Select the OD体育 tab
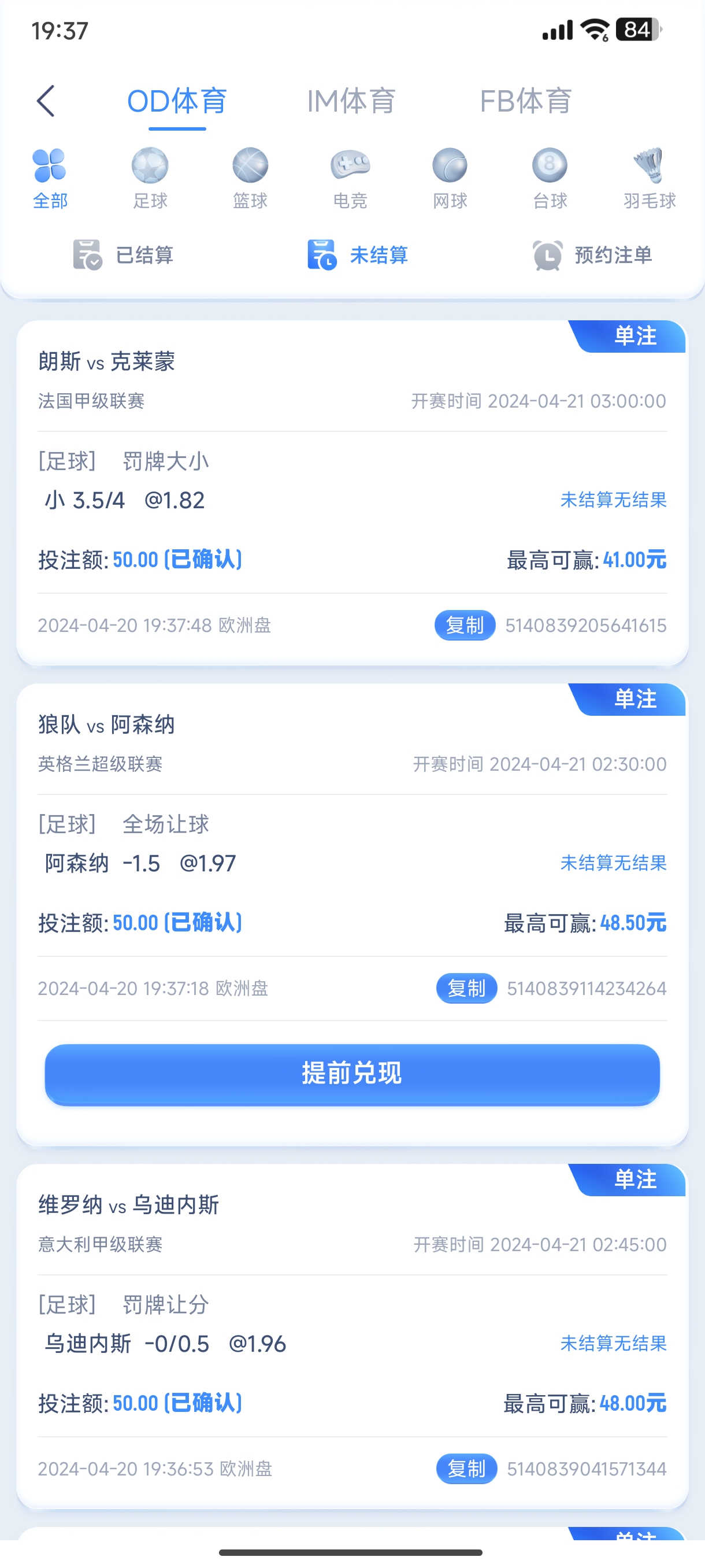Image resolution: width=705 pixels, height=1568 pixels. tap(177, 101)
